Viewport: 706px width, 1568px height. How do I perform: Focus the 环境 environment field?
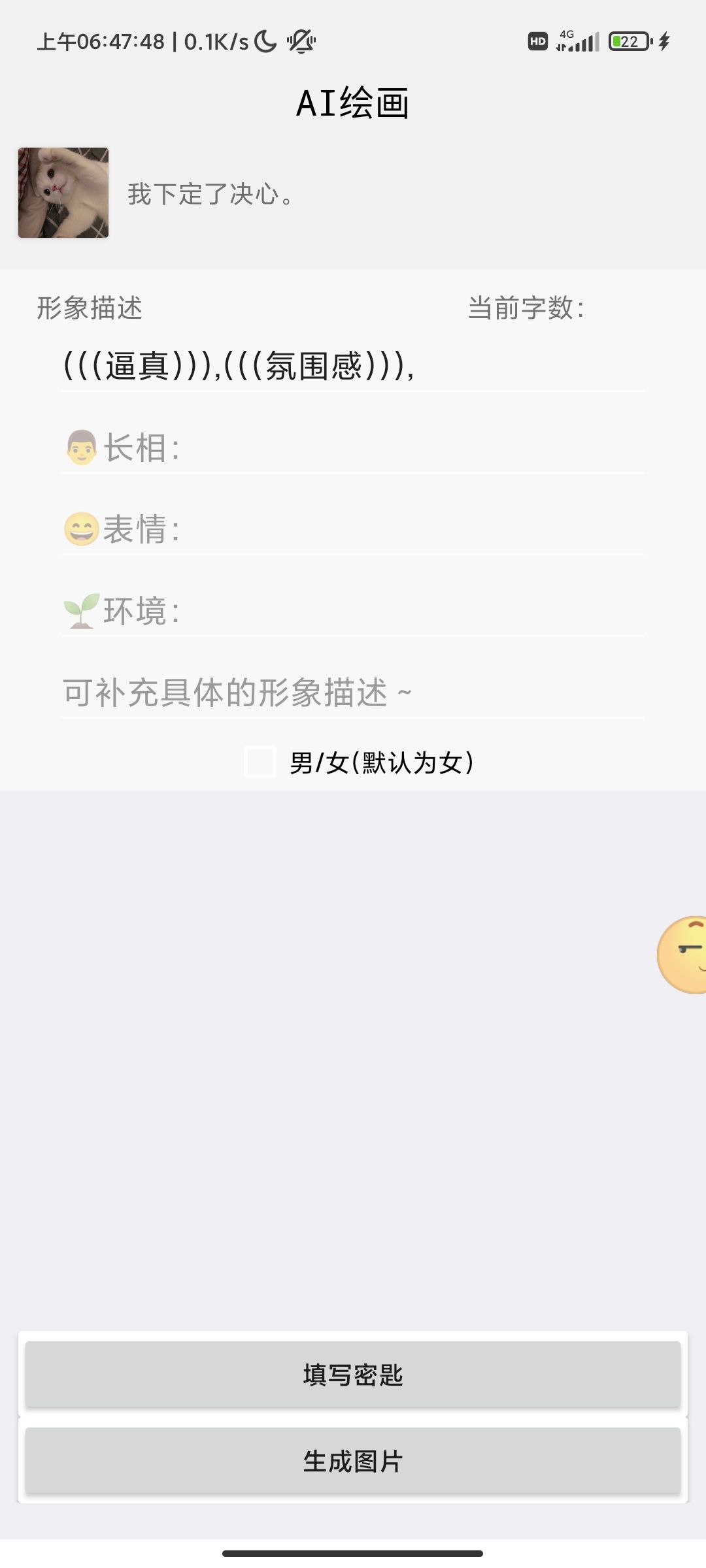[x=353, y=611]
